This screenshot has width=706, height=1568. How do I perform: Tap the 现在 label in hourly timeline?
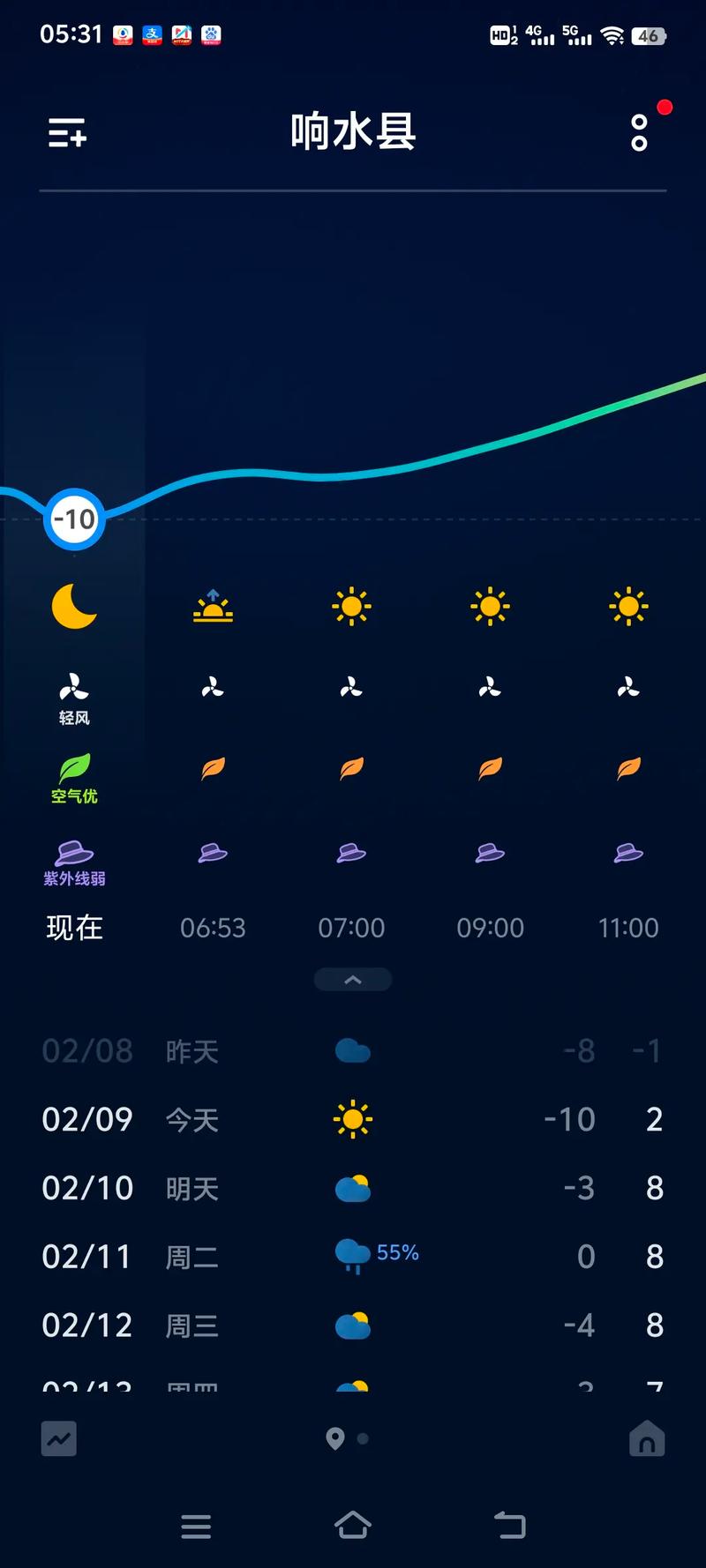[73, 928]
